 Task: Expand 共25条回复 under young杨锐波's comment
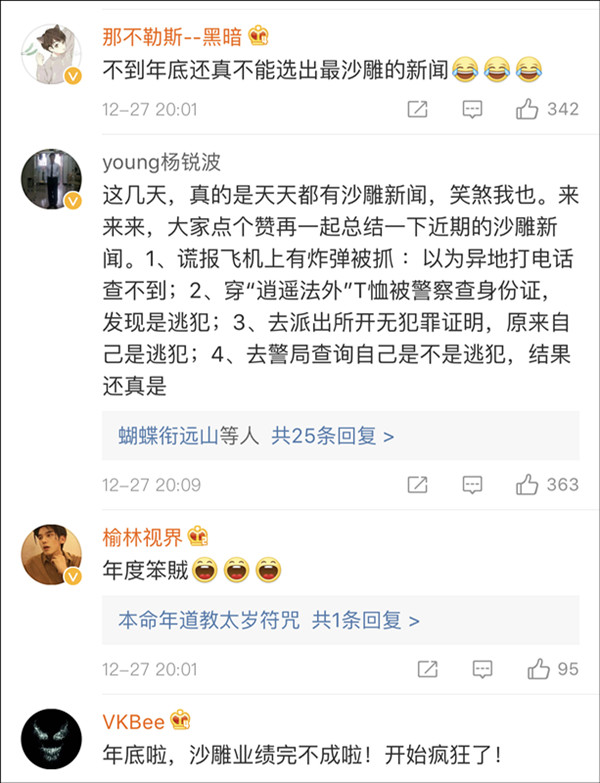coord(334,436)
